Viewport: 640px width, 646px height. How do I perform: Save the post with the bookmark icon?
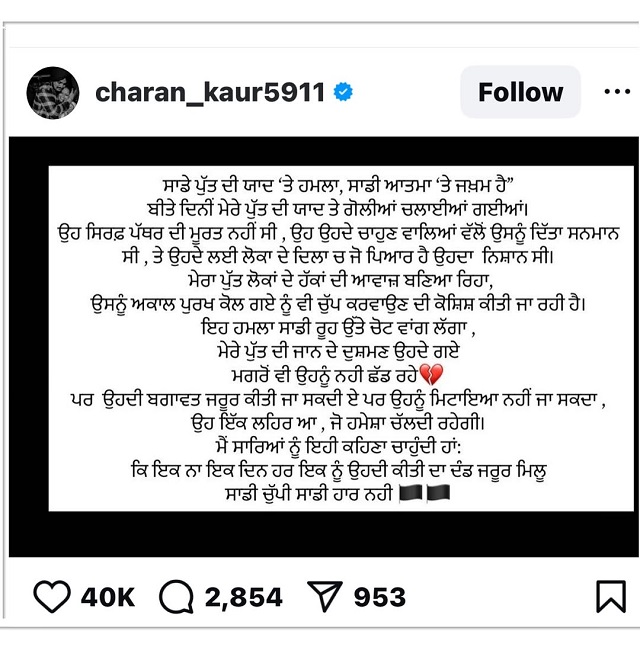[610, 597]
